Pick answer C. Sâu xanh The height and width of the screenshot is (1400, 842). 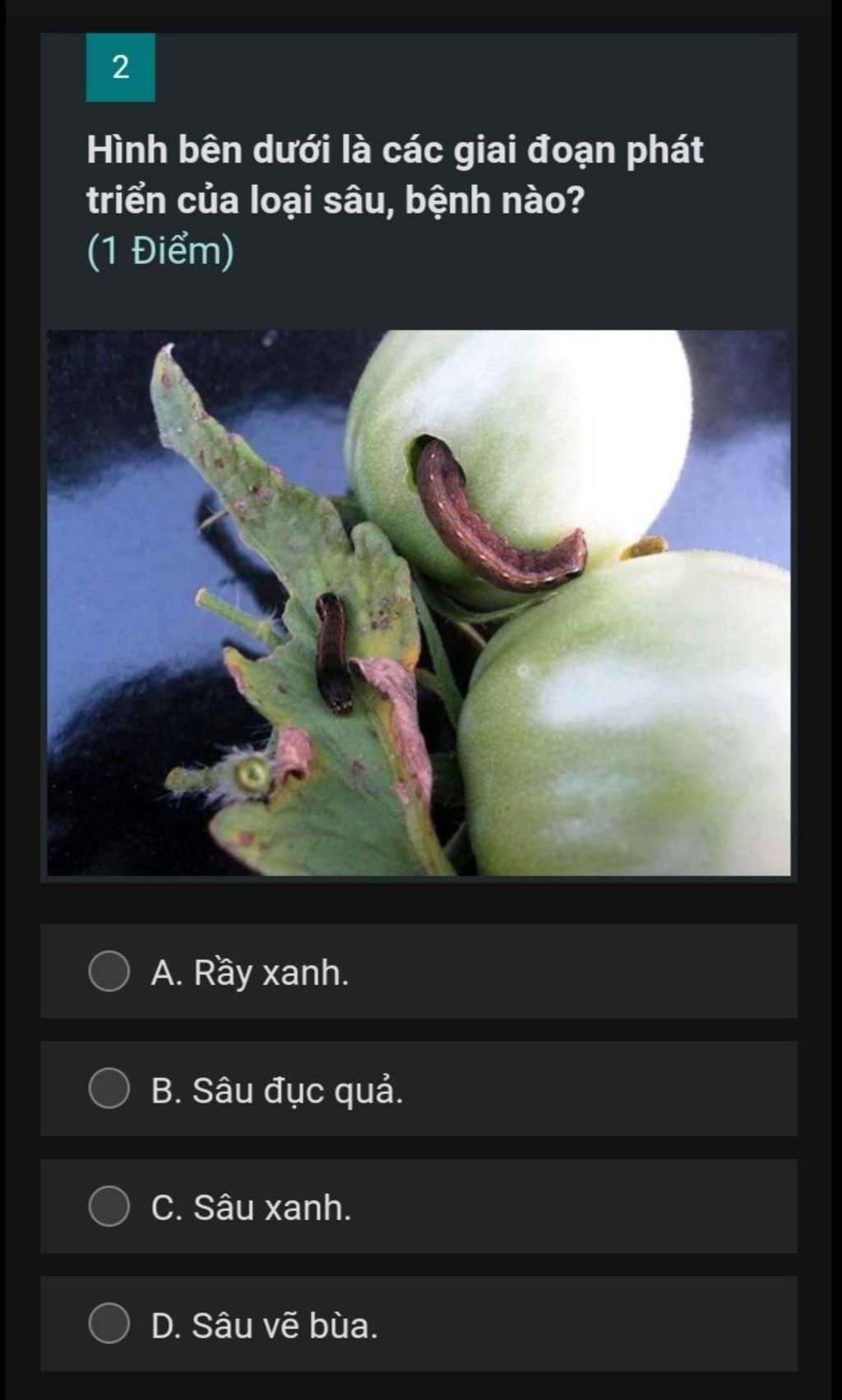[x=109, y=1207]
